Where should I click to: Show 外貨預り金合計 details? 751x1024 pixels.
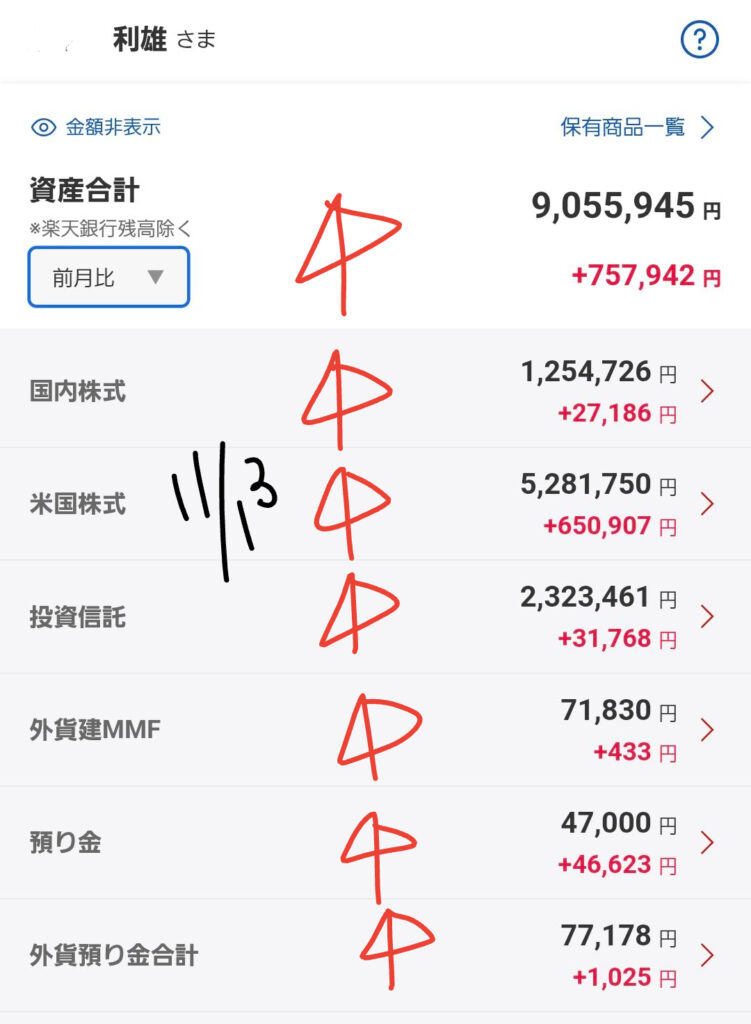pyautogui.click(x=375, y=956)
